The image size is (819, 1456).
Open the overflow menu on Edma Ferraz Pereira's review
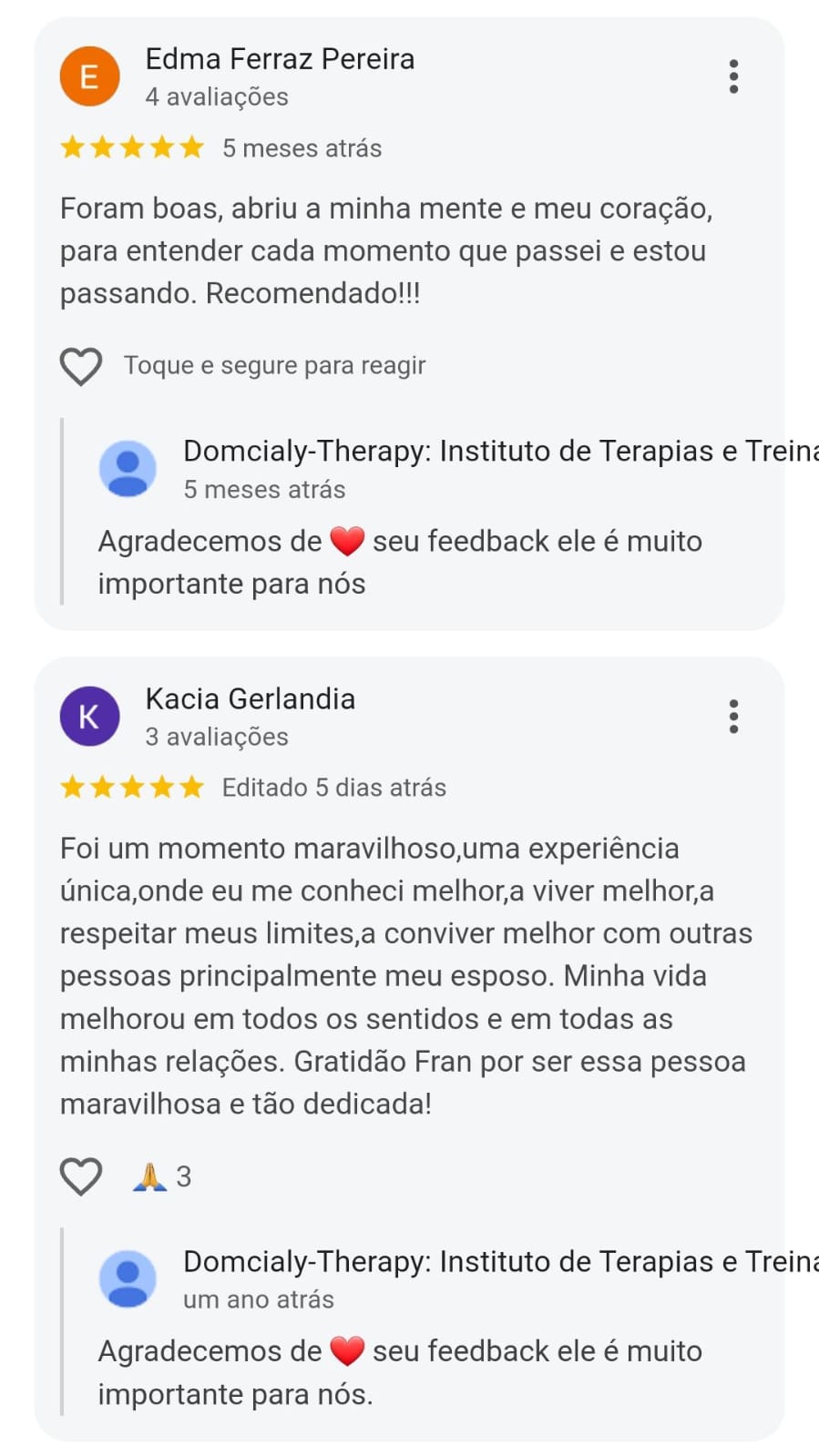(x=733, y=77)
